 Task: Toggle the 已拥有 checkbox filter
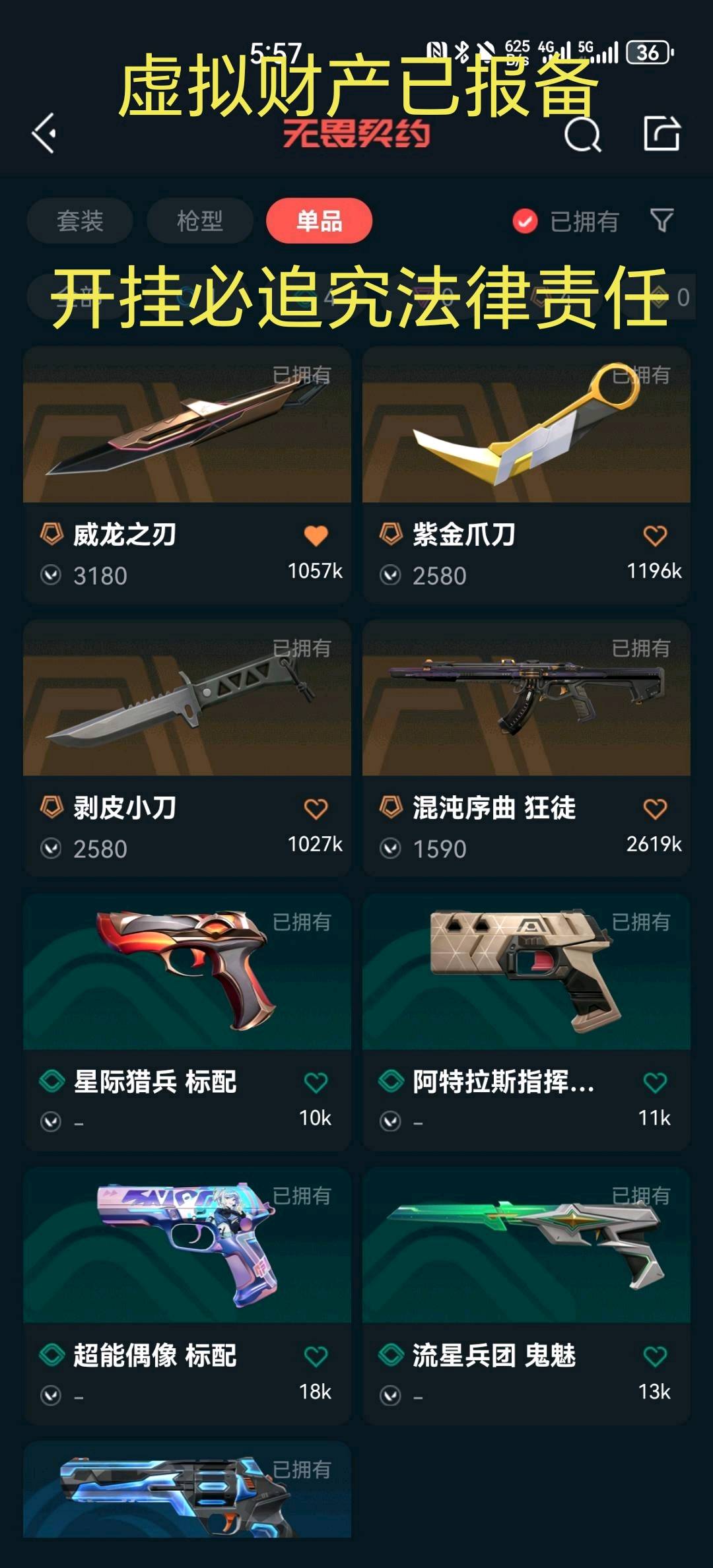tap(565, 221)
